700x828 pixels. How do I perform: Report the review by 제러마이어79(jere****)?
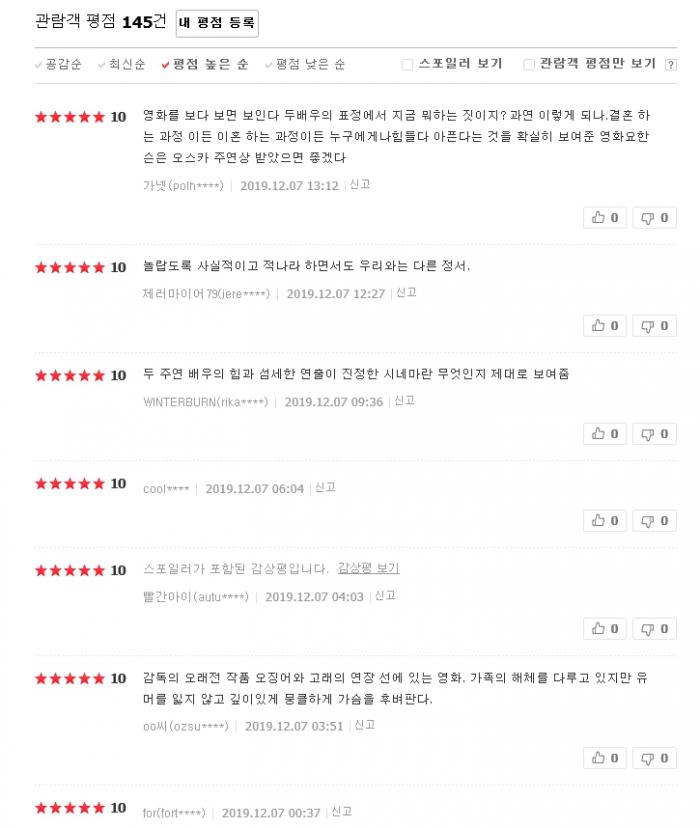point(406,293)
